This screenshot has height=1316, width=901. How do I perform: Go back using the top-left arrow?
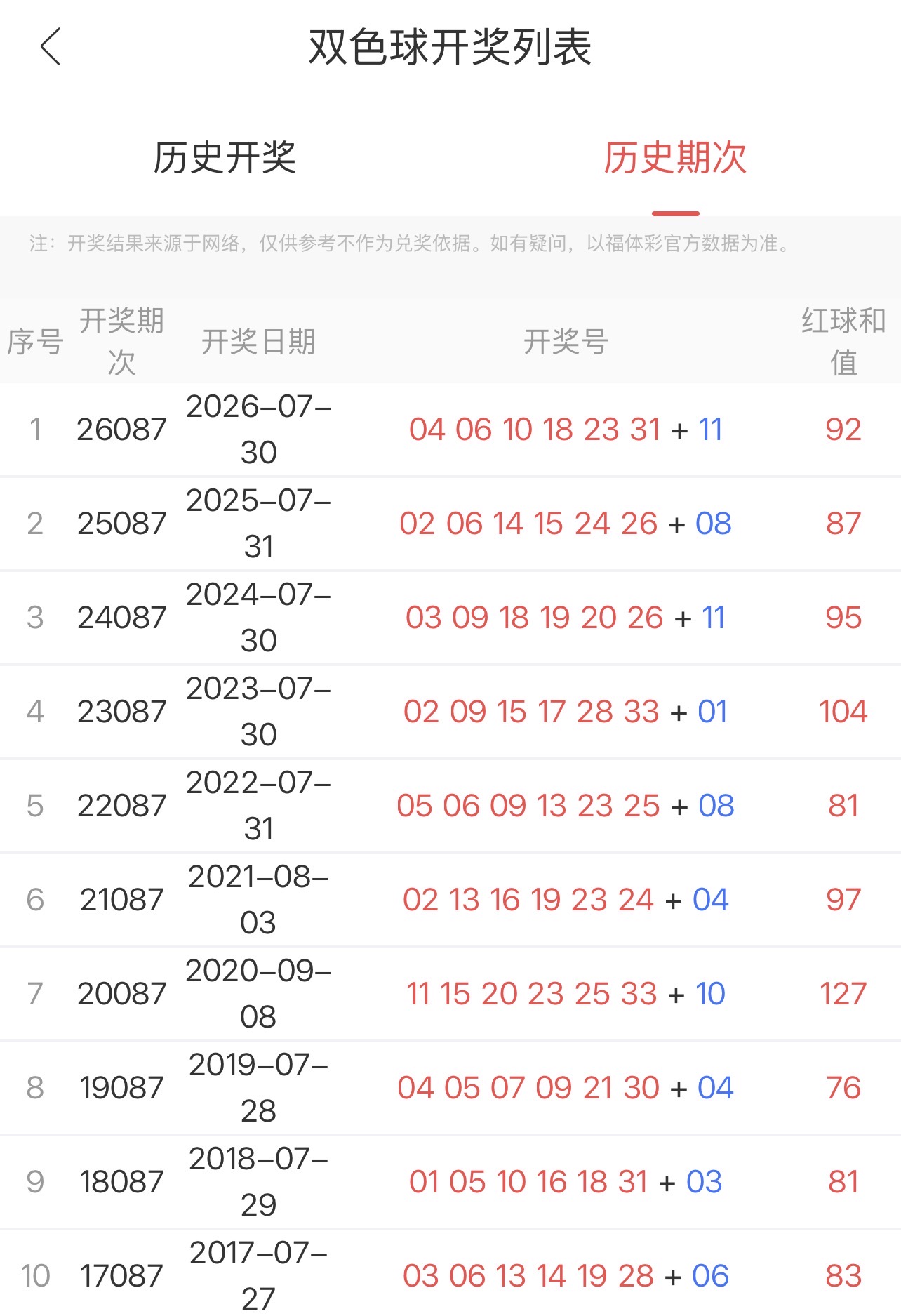click(51, 47)
